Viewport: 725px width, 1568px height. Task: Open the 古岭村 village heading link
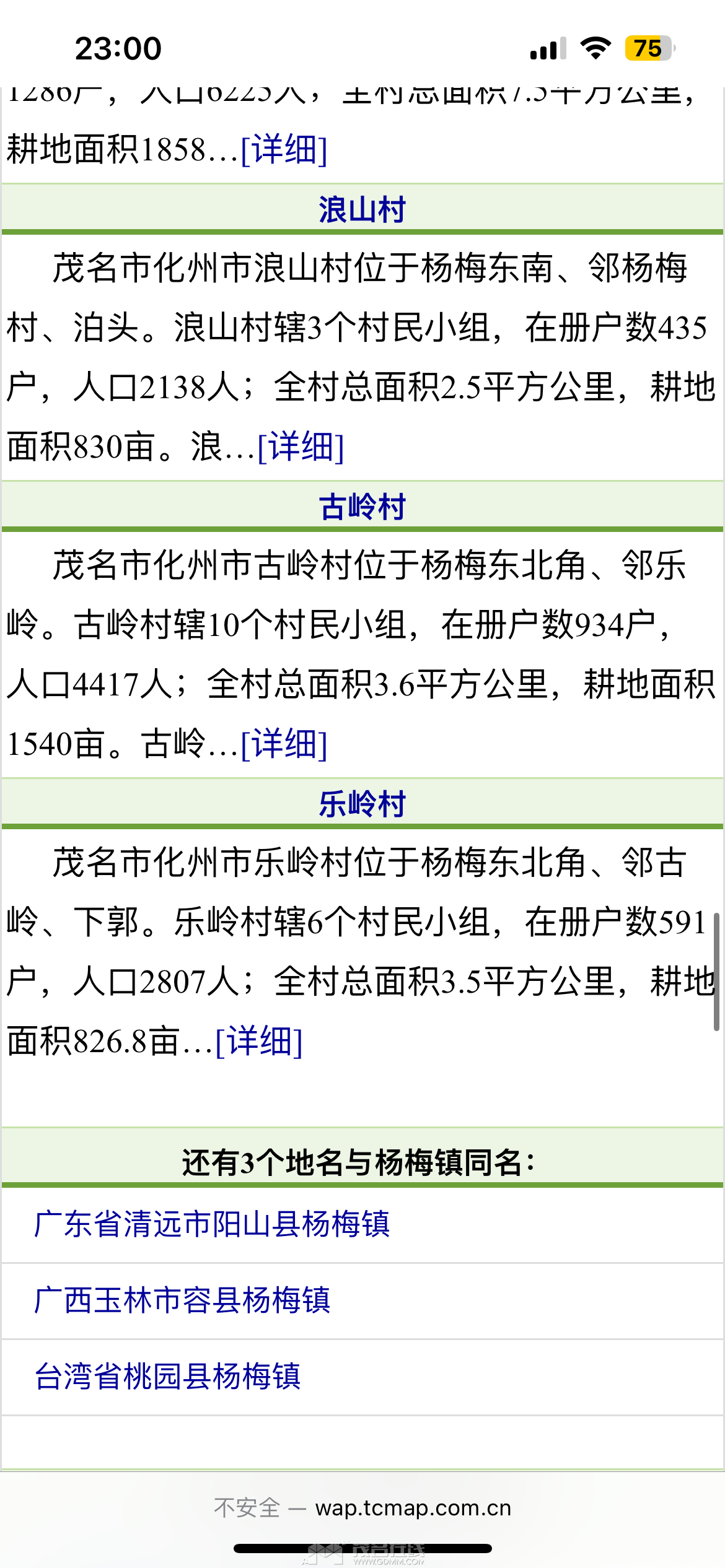pos(362,507)
